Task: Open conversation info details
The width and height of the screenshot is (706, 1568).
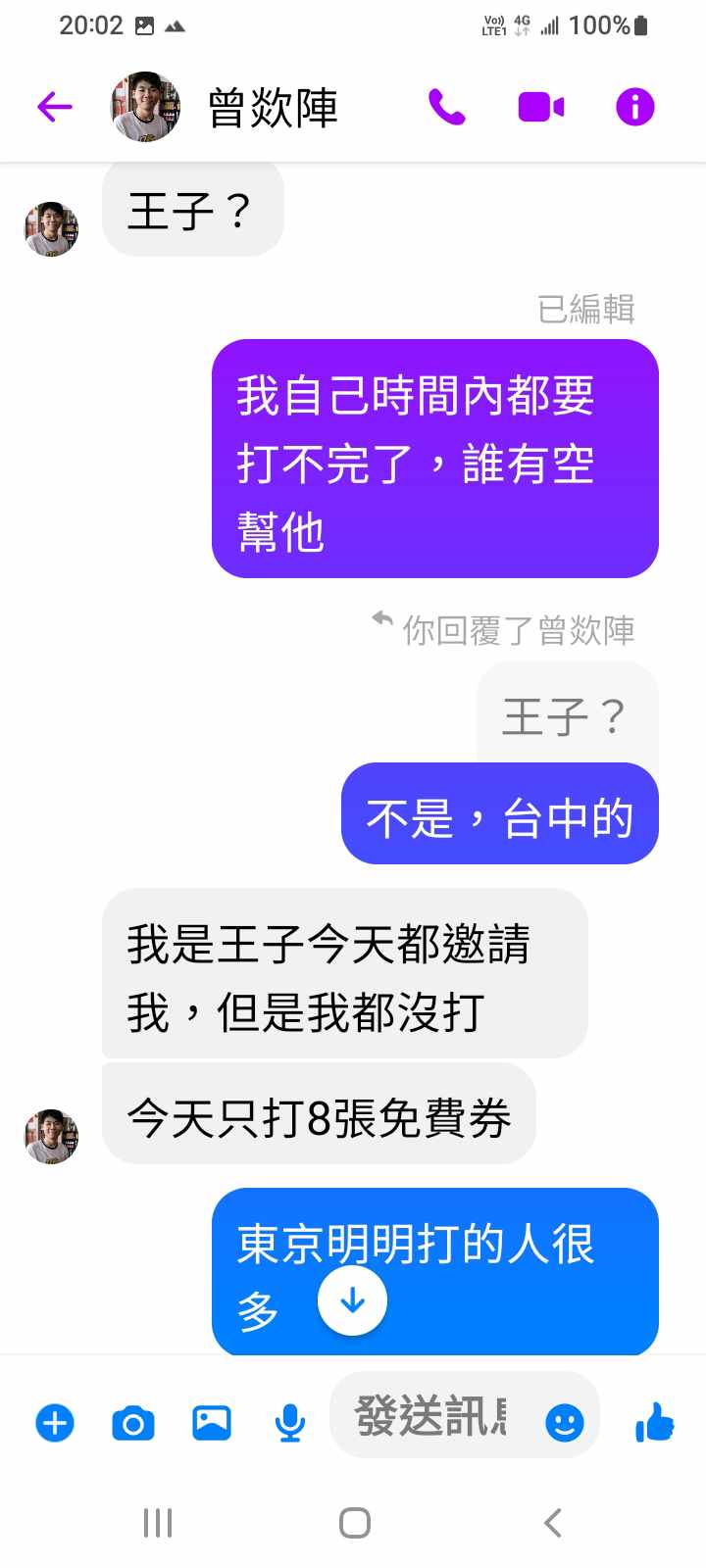Action: pyautogui.click(x=634, y=106)
